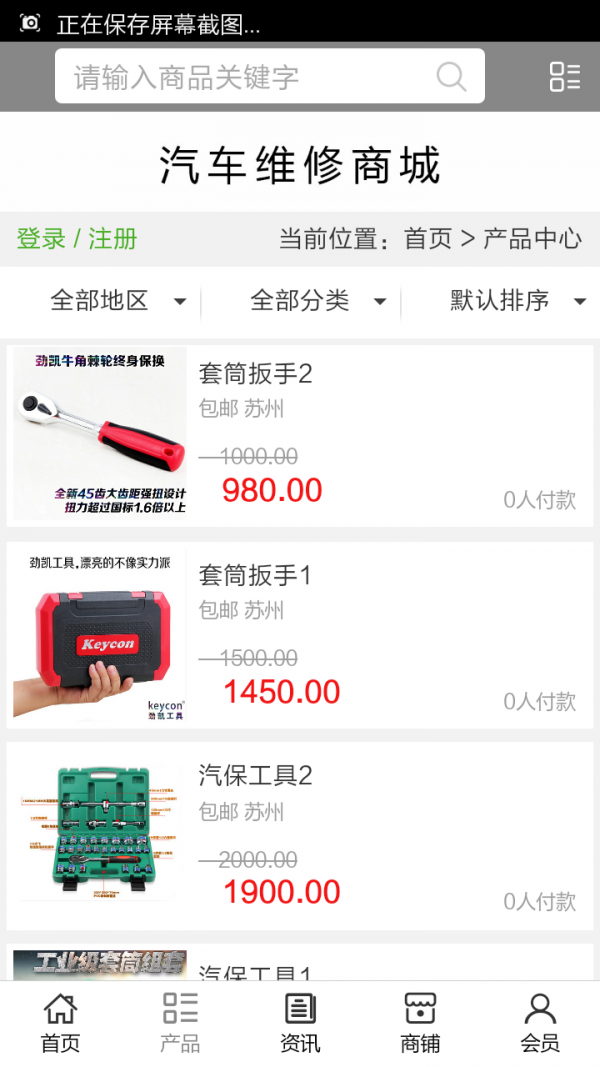Expand the 默认排序 dropdown
Viewport: 600px width, 1067px height.
tap(516, 300)
